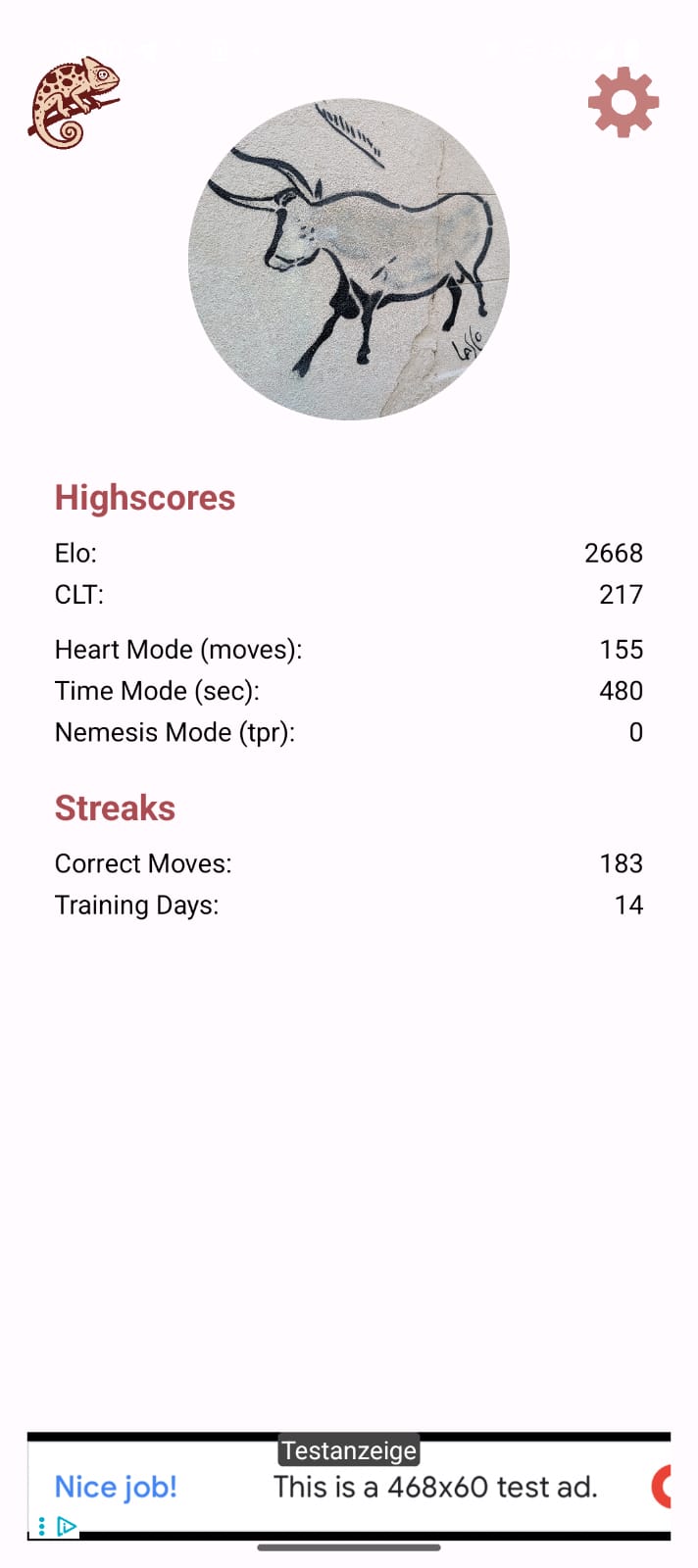Open the settings gear icon
698x1568 pixels.
(623, 102)
